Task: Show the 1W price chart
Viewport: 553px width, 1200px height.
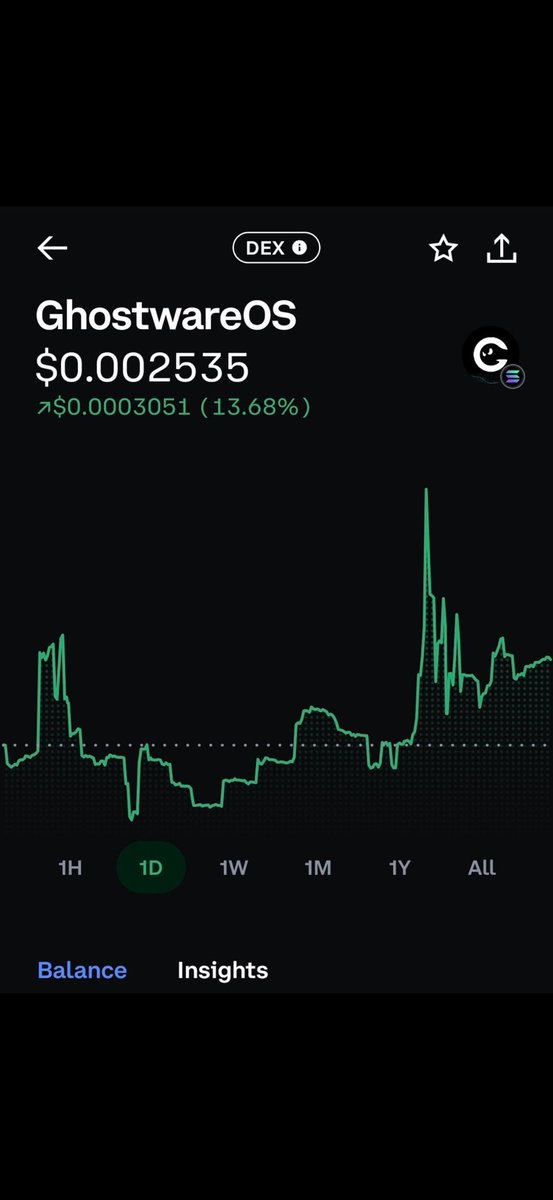Action: [233, 868]
